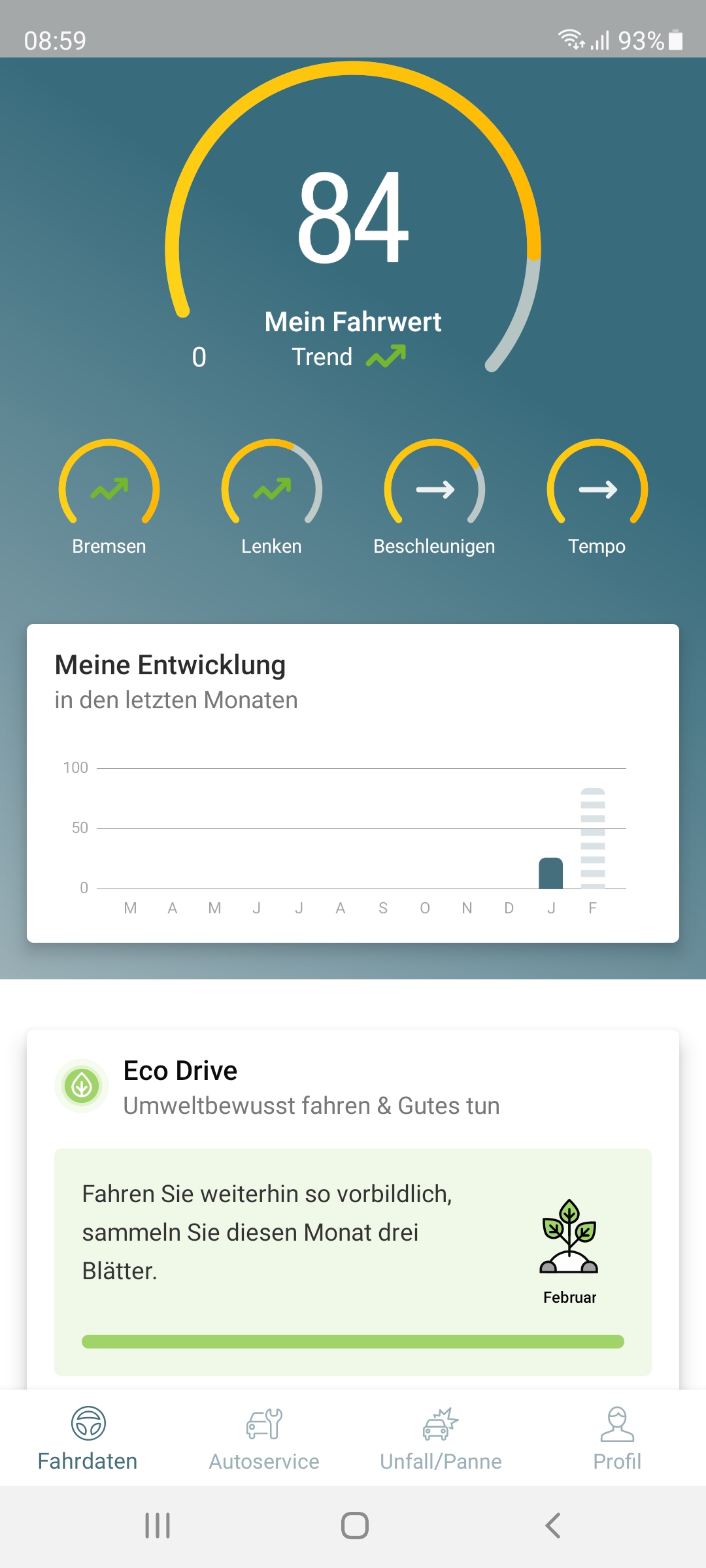Open the Eco Drive card

click(353, 1209)
